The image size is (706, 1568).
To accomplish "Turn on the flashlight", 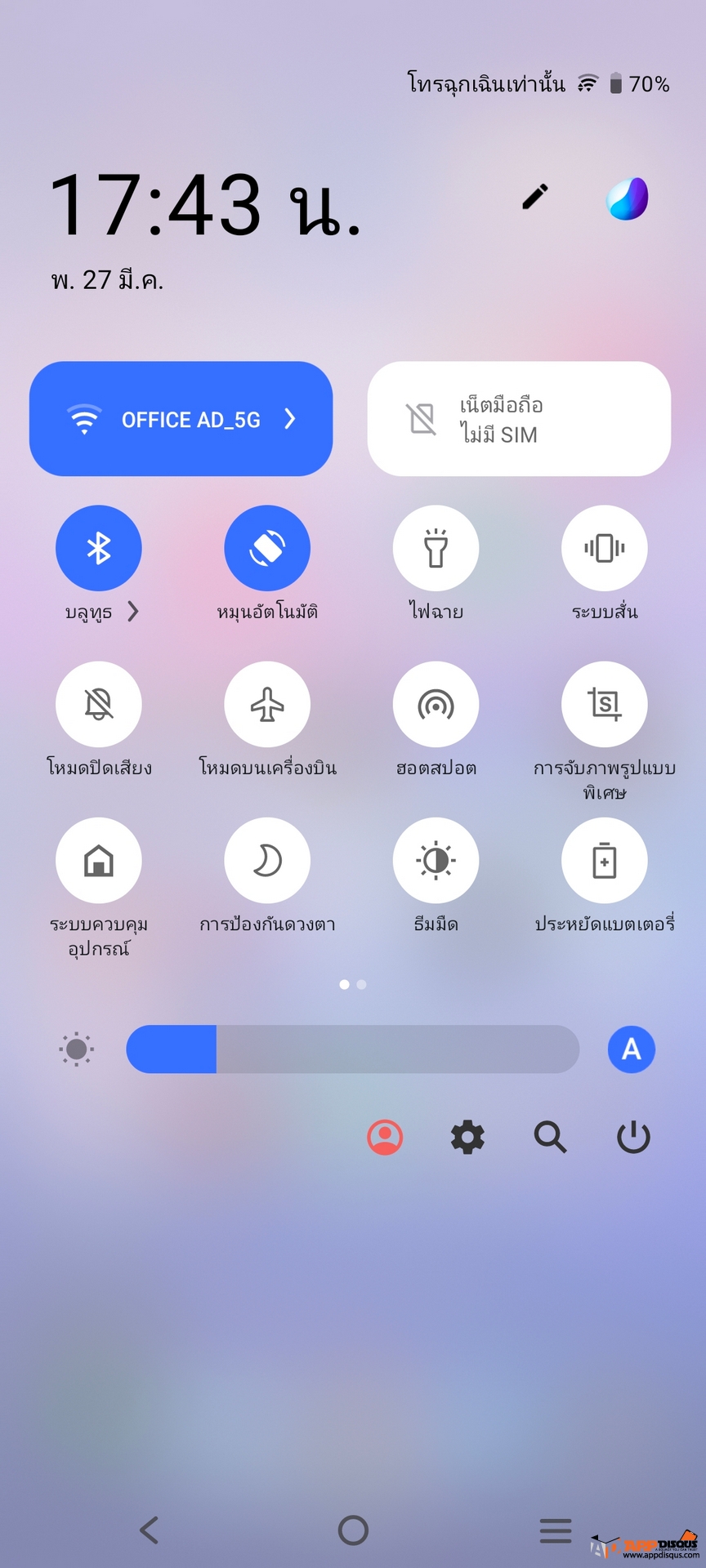I will coord(436,548).
